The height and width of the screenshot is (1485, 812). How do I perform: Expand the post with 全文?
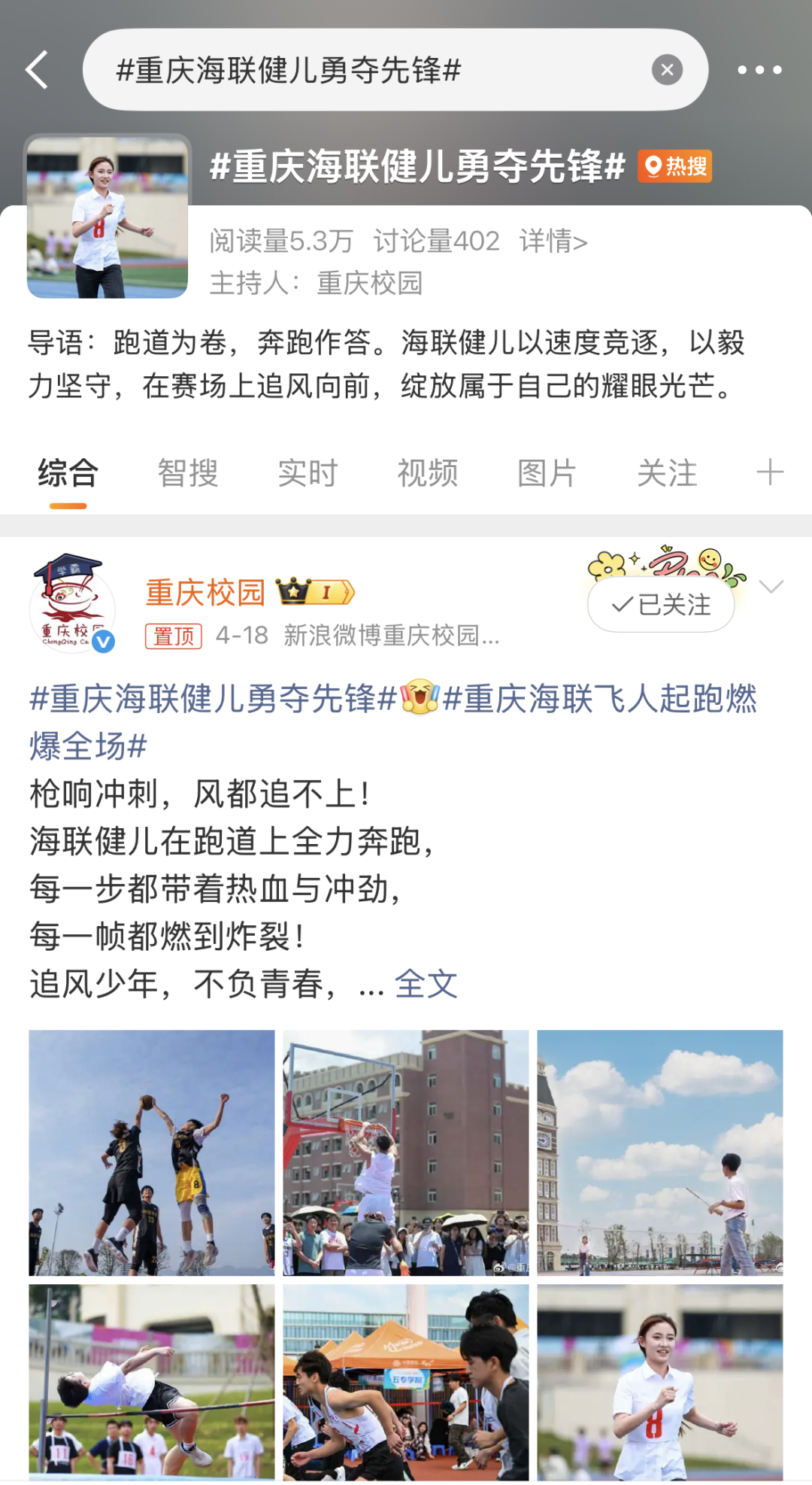click(x=426, y=983)
